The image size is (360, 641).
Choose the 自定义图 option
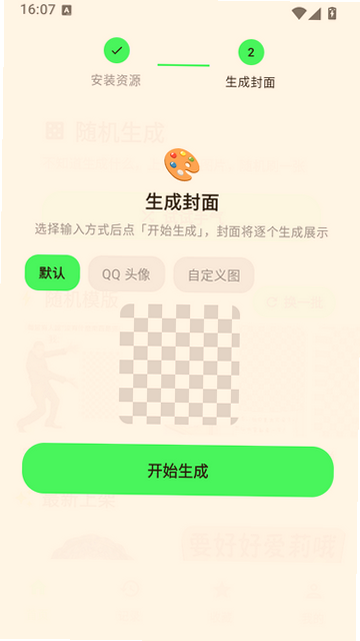pos(214,275)
